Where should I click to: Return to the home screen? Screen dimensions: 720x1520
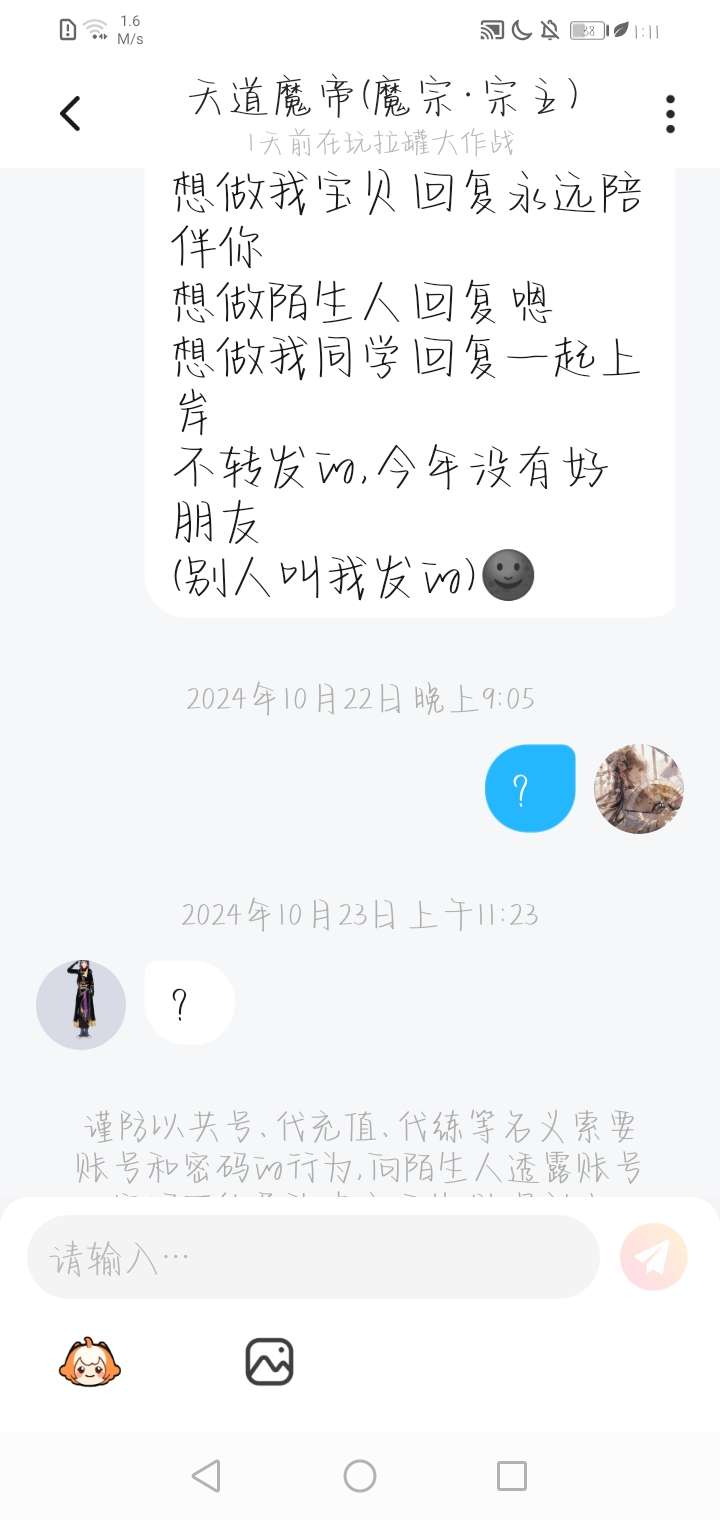pos(360,1475)
